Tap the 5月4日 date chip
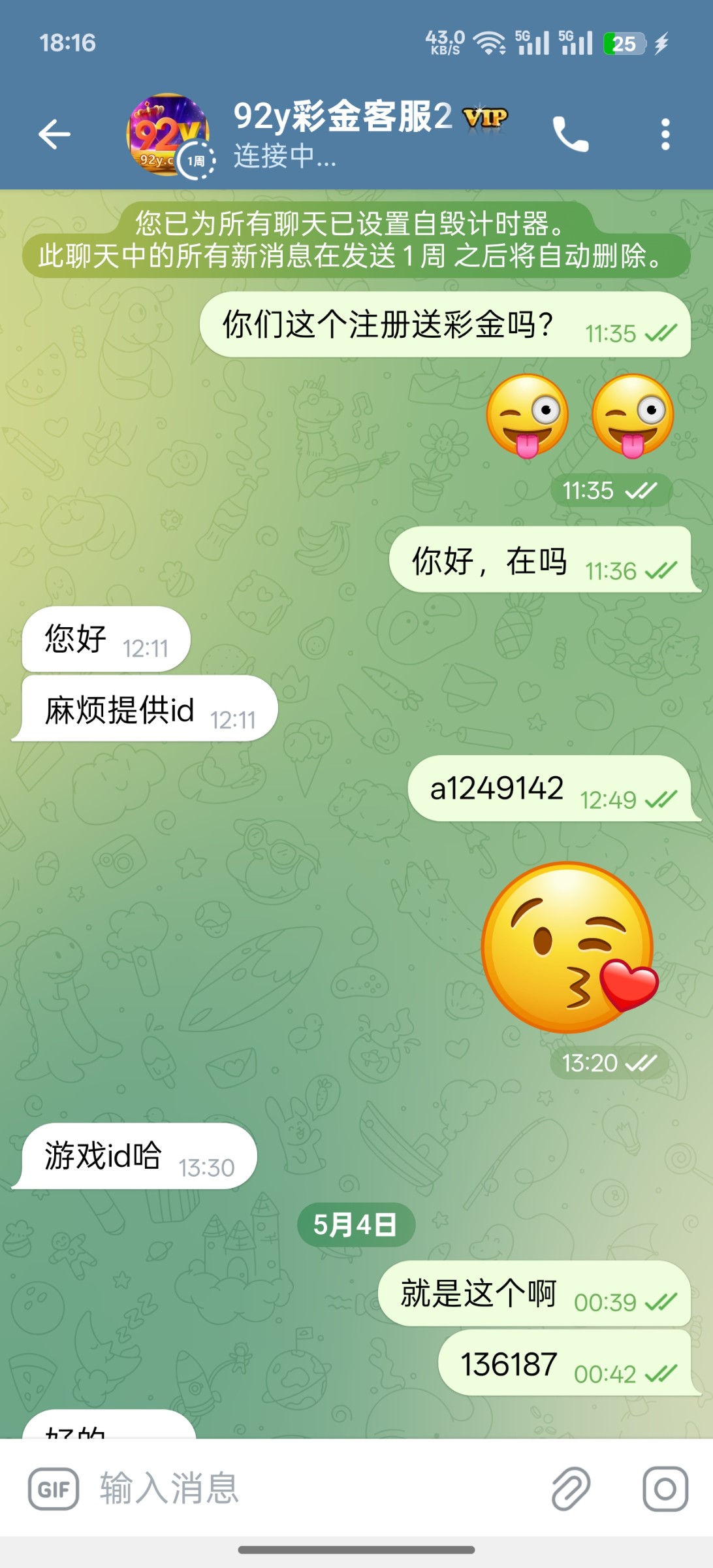The width and height of the screenshot is (713, 1568). point(356,1224)
